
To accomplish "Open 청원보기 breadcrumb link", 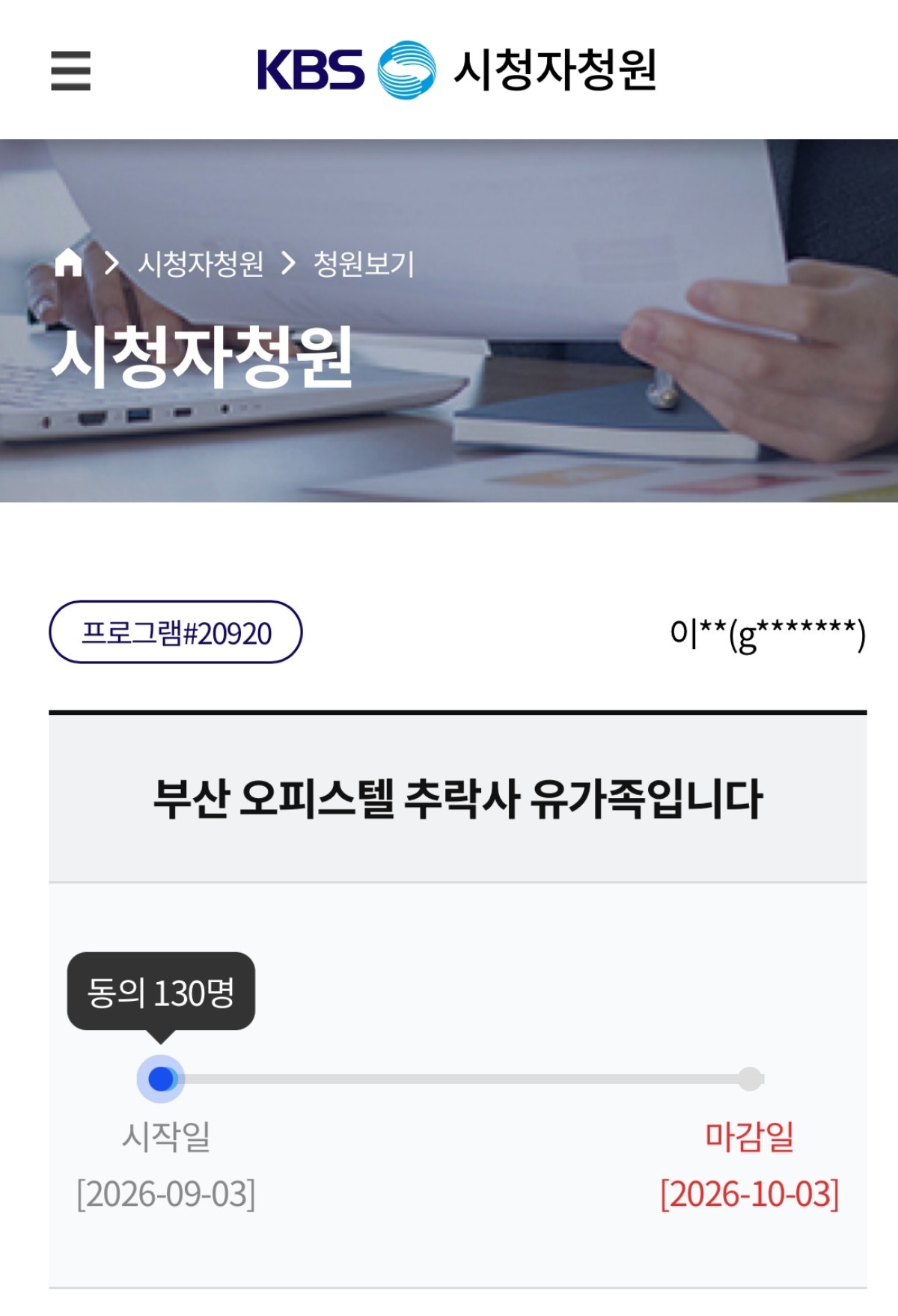I will (x=364, y=263).
